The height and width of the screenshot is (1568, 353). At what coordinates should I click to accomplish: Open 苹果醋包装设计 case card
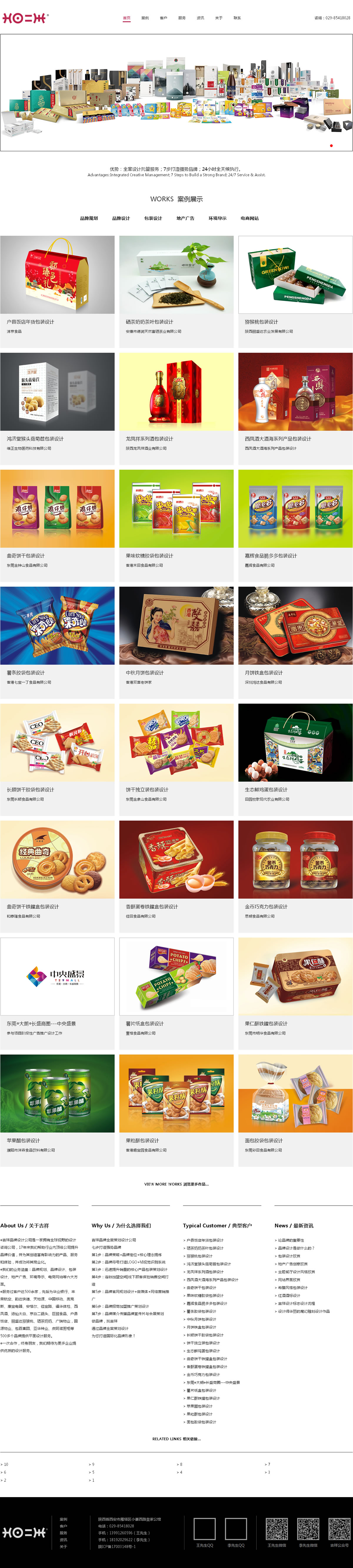[x=57, y=1093]
